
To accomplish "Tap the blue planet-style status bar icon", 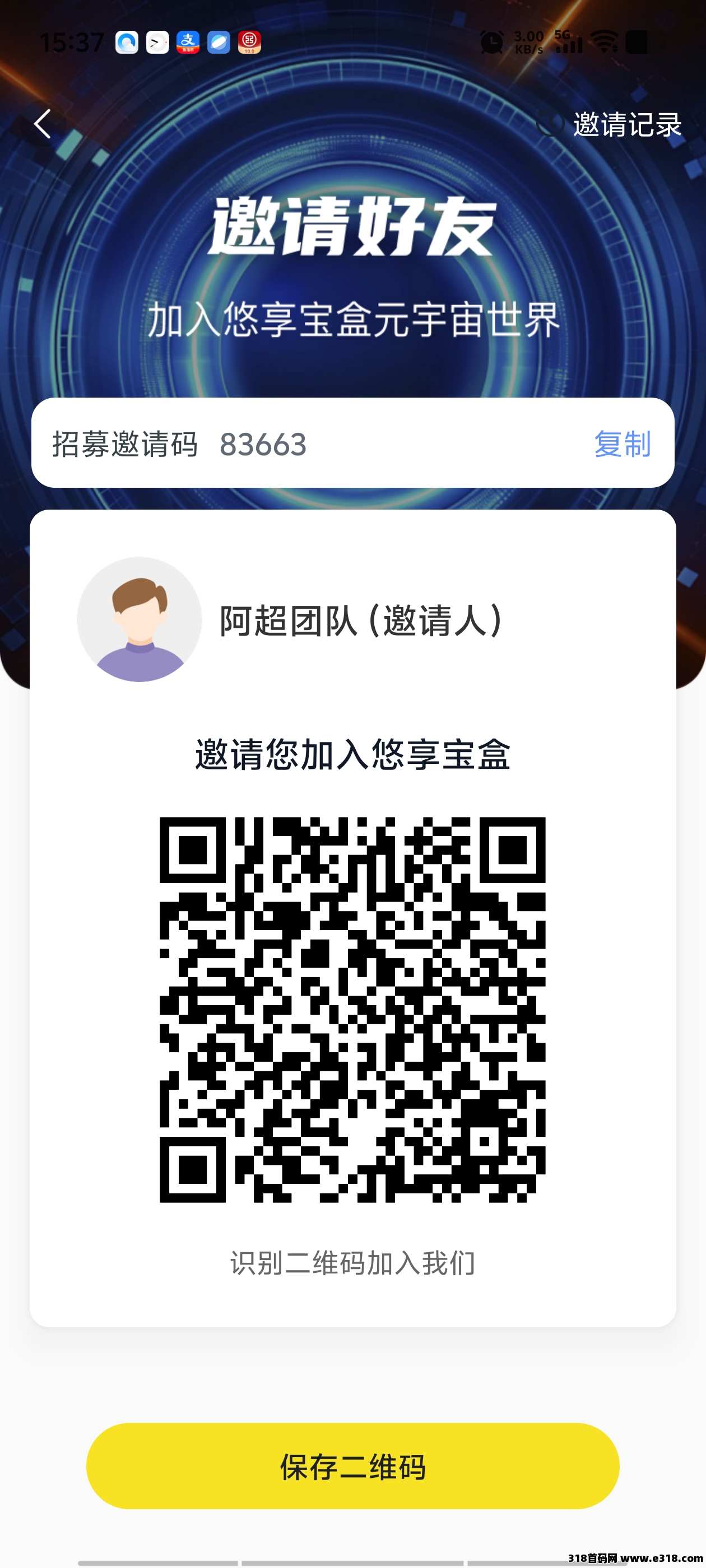I will pyautogui.click(x=219, y=43).
